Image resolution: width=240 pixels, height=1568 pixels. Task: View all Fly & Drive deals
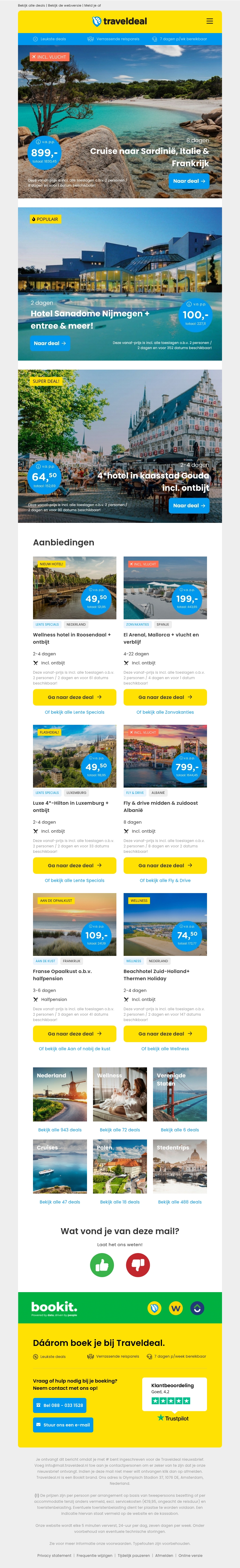click(x=165, y=880)
